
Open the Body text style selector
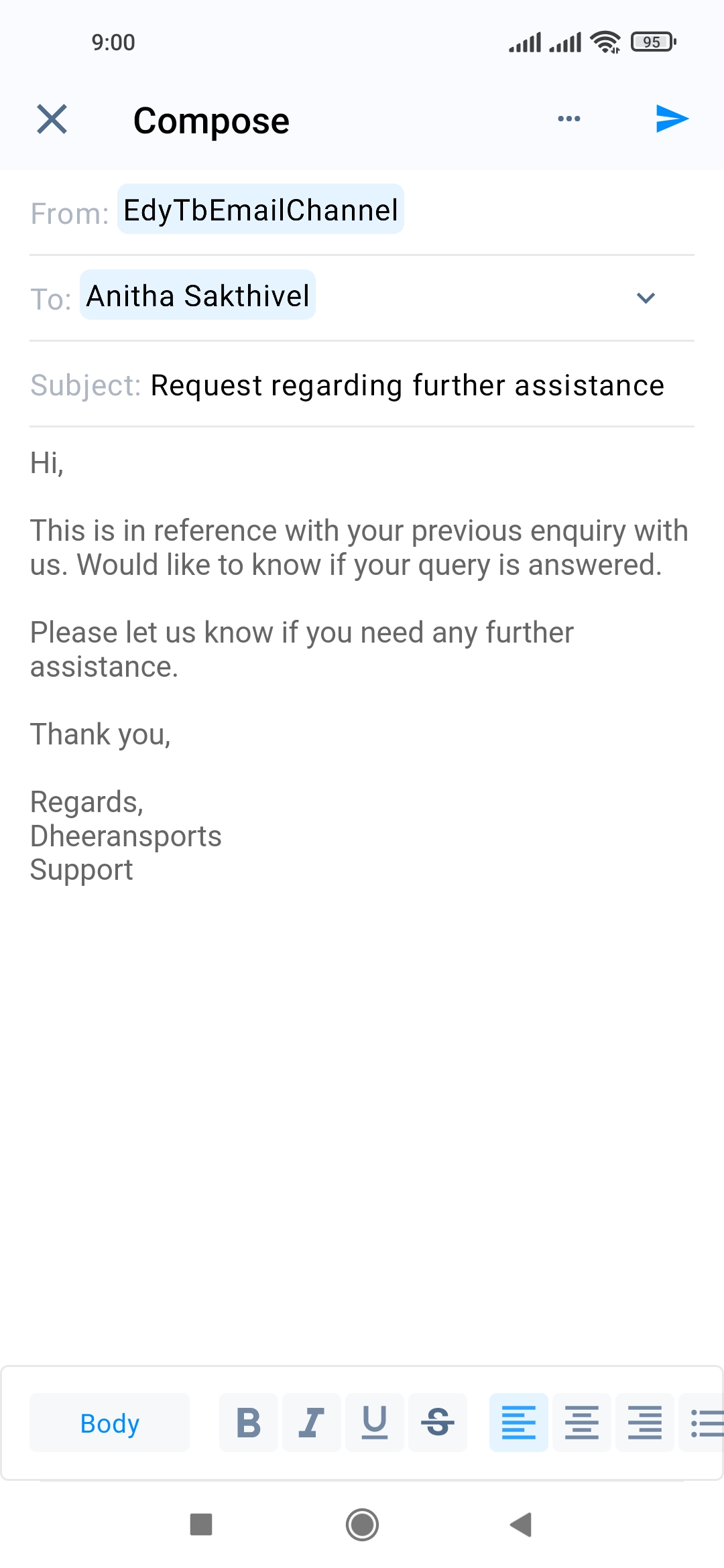(x=110, y=1423)
